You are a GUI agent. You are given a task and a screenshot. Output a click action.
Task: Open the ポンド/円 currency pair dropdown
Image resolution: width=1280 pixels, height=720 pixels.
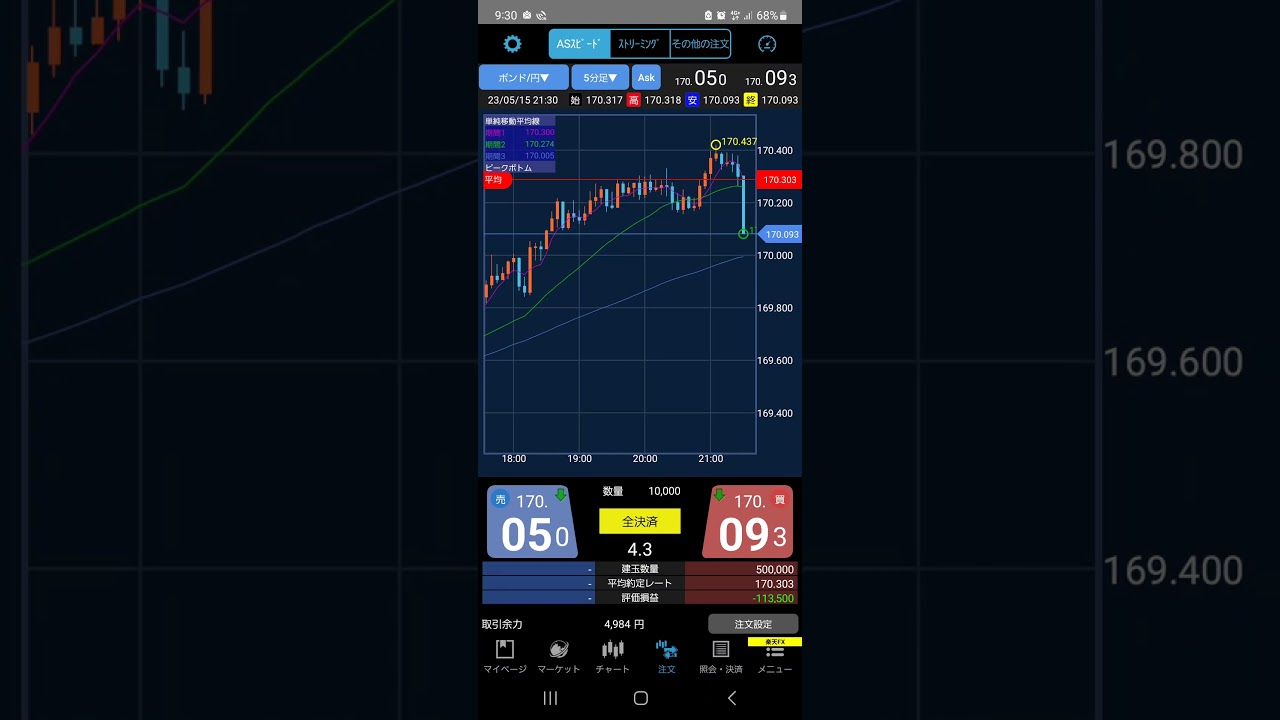pos(523,77)
